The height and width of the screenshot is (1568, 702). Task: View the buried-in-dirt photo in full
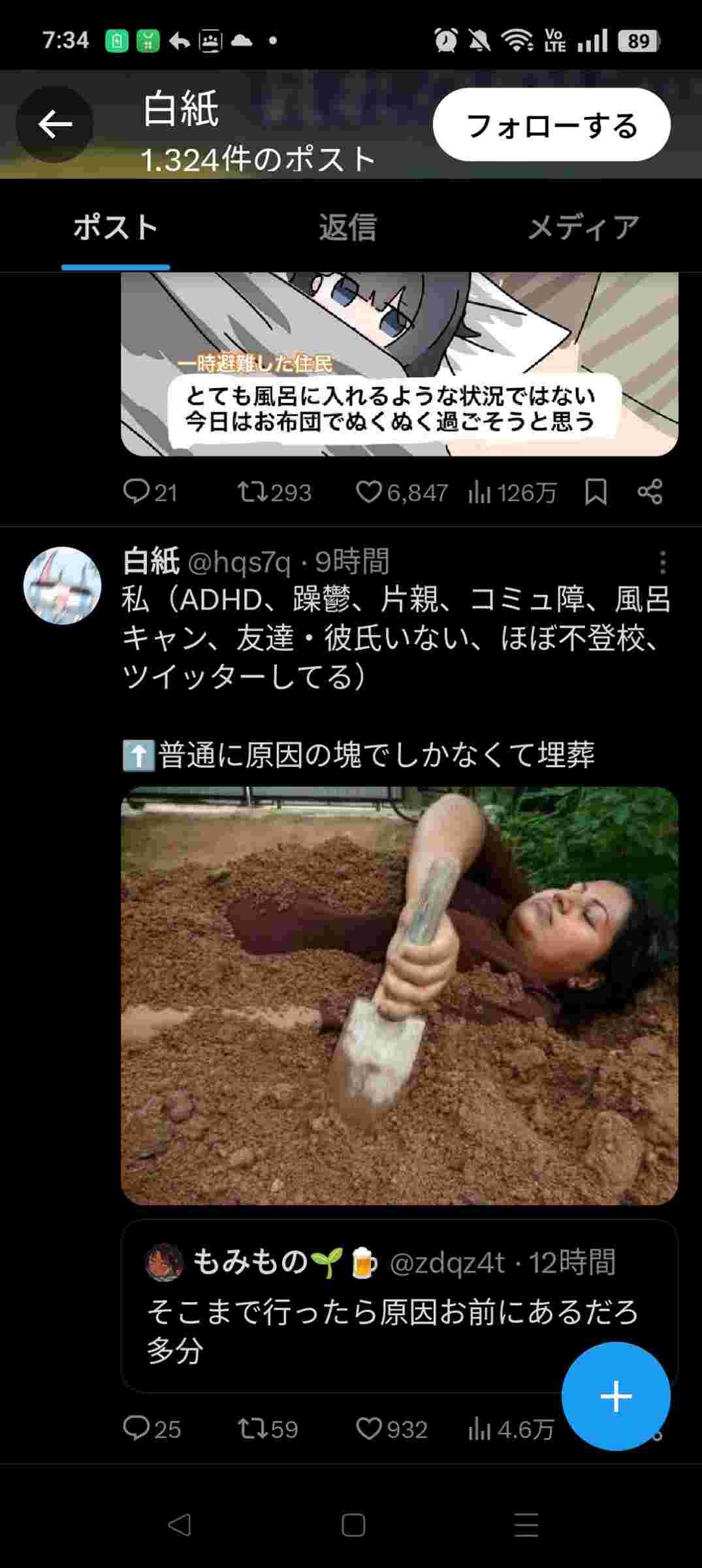point(399,995)
